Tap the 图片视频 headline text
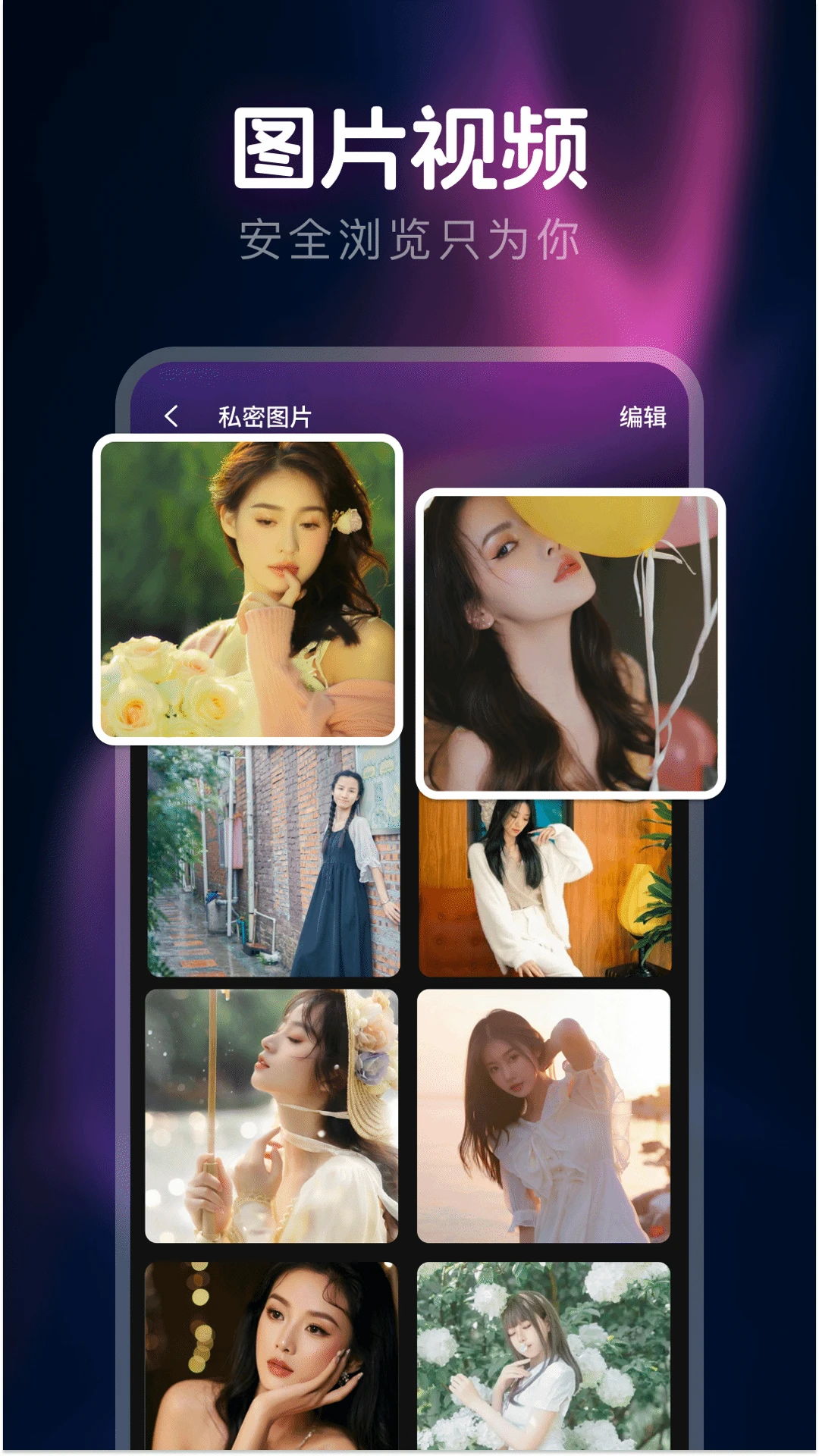 point(409,144)
